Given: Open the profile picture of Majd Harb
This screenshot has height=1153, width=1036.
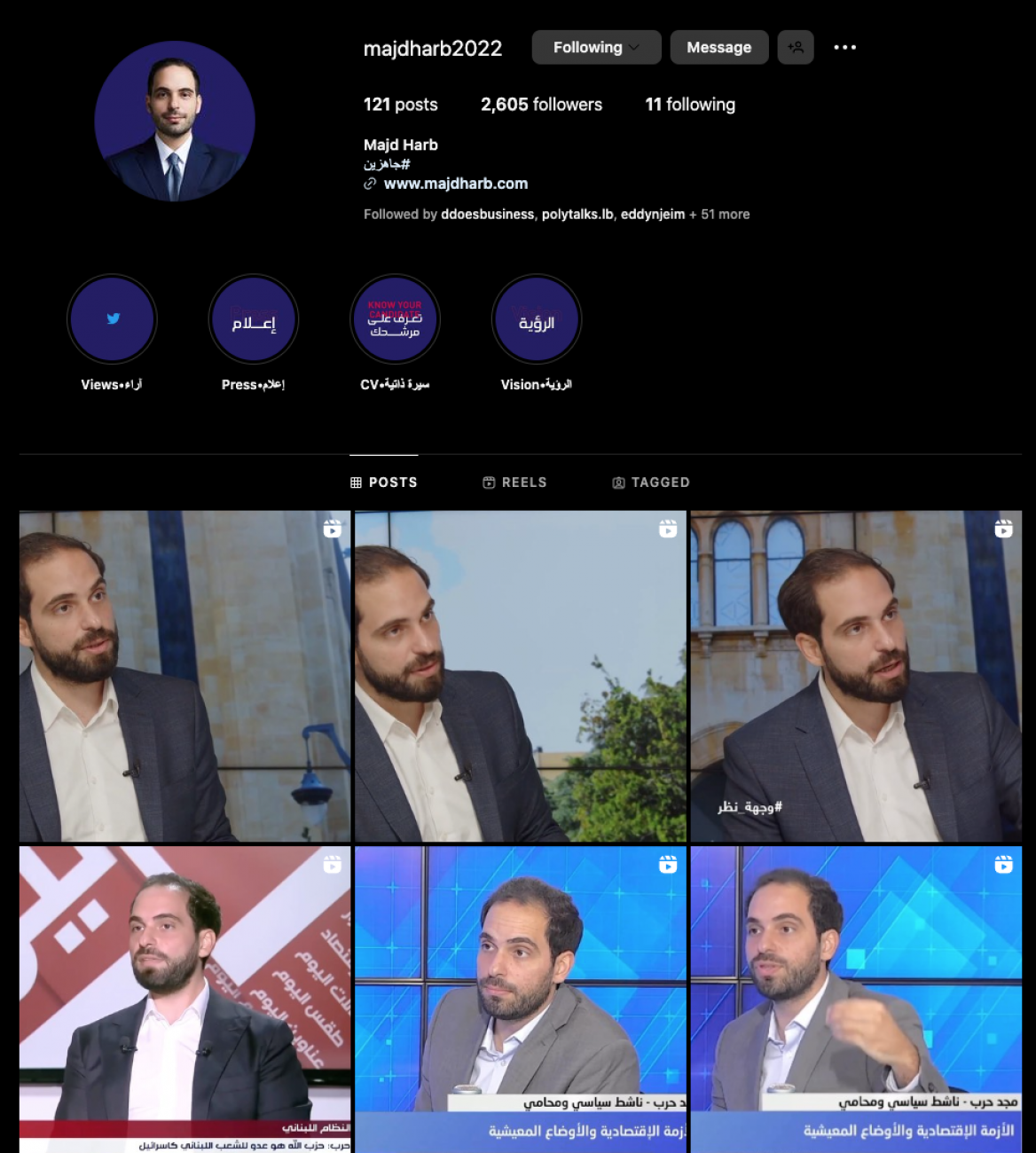Looking at the screenshot, I should click(x=175, y=122).
